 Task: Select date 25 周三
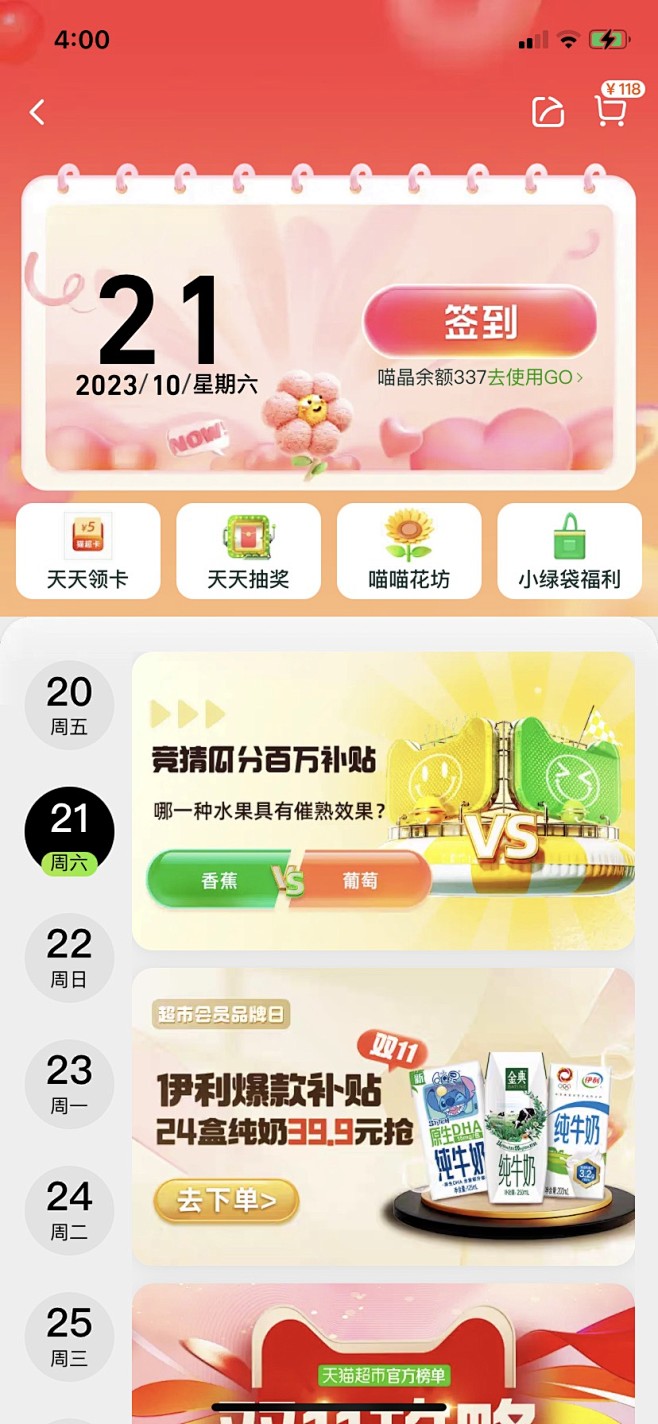pos(69,1337)
